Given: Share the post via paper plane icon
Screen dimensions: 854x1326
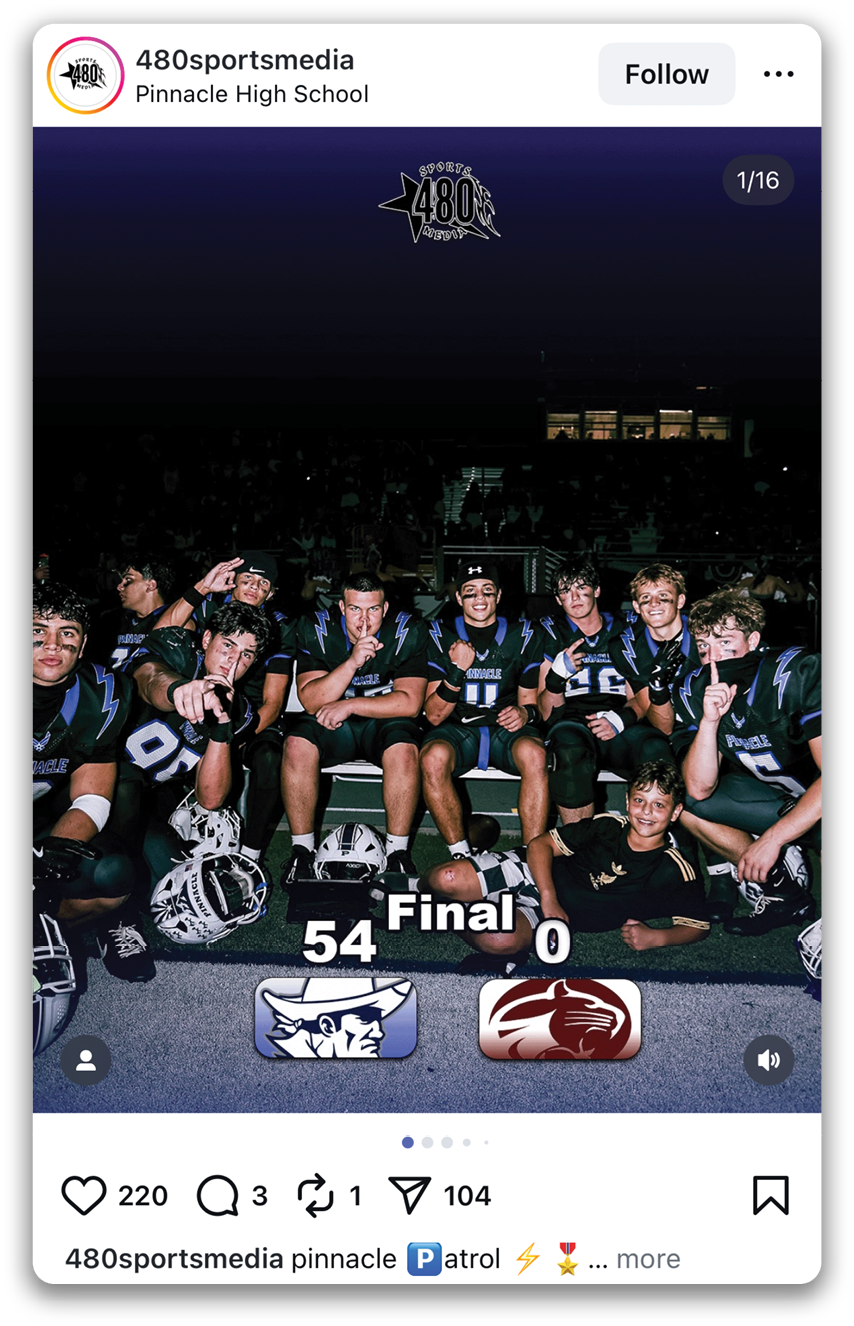Looking at the screenshot, I should tap(409, 1196).
